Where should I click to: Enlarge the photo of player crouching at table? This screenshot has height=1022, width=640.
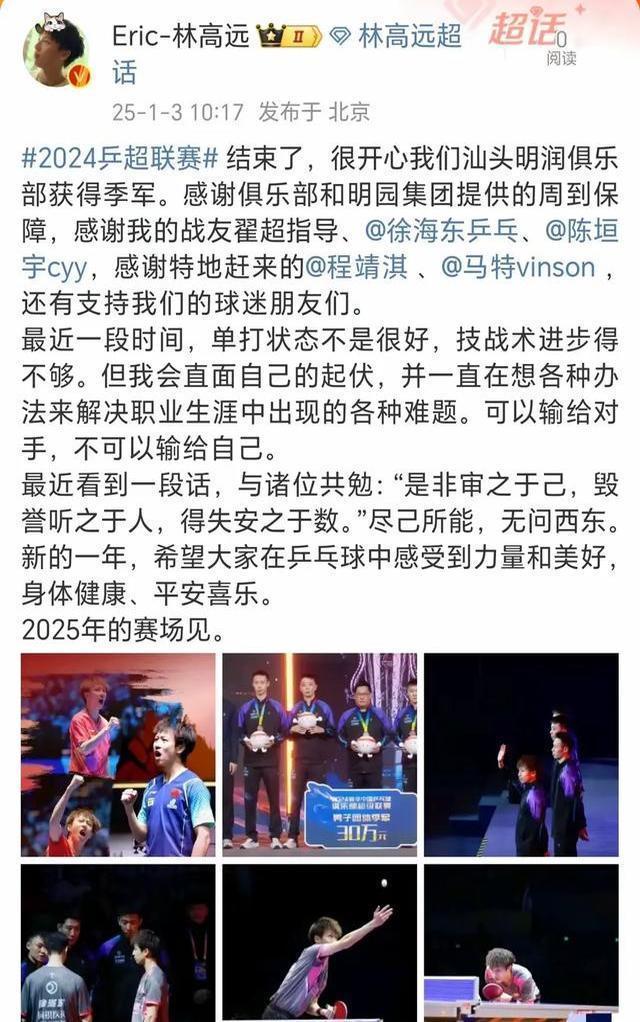[521, 943]
